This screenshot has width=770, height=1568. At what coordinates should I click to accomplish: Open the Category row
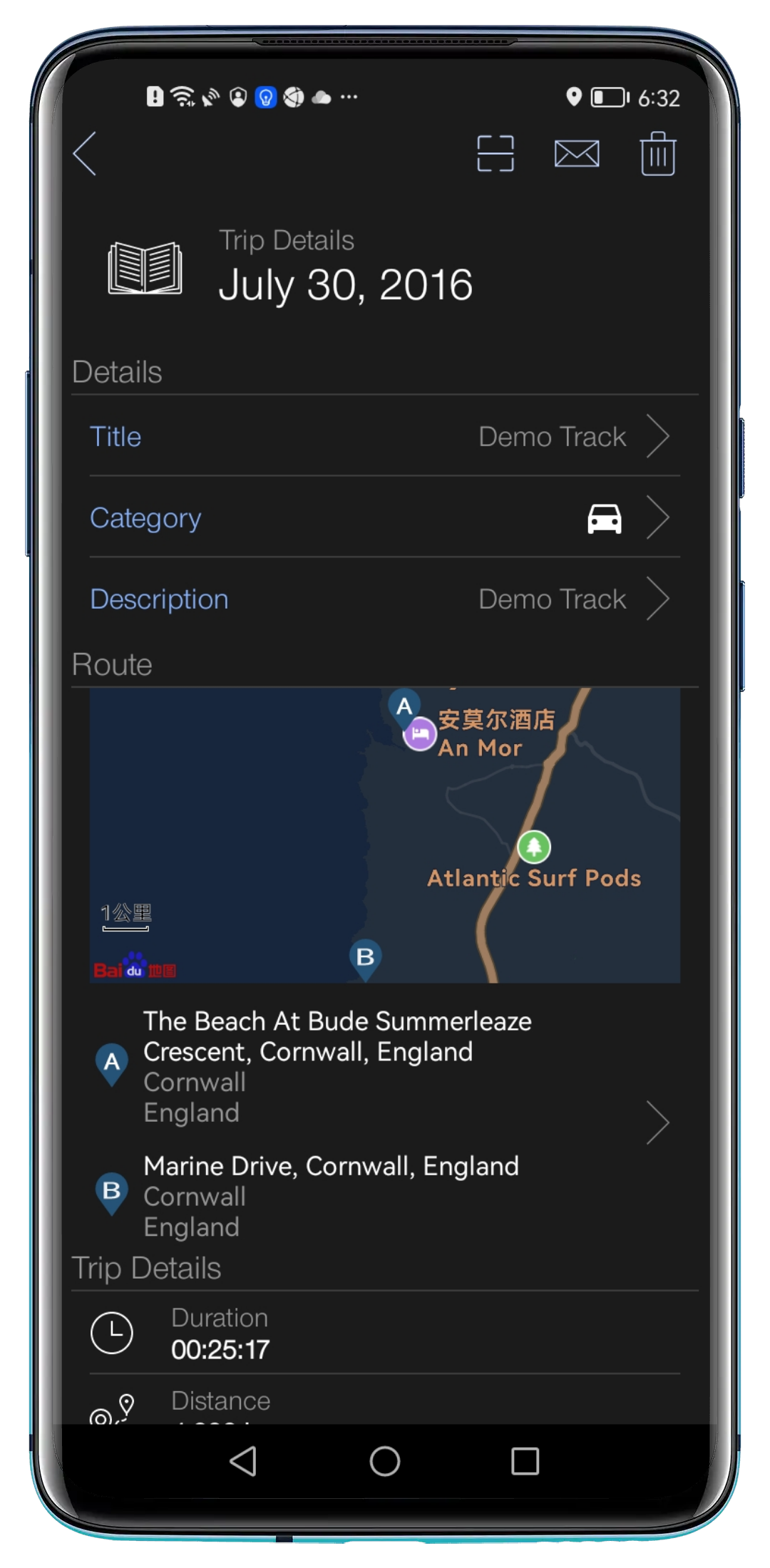coord(384,518)
